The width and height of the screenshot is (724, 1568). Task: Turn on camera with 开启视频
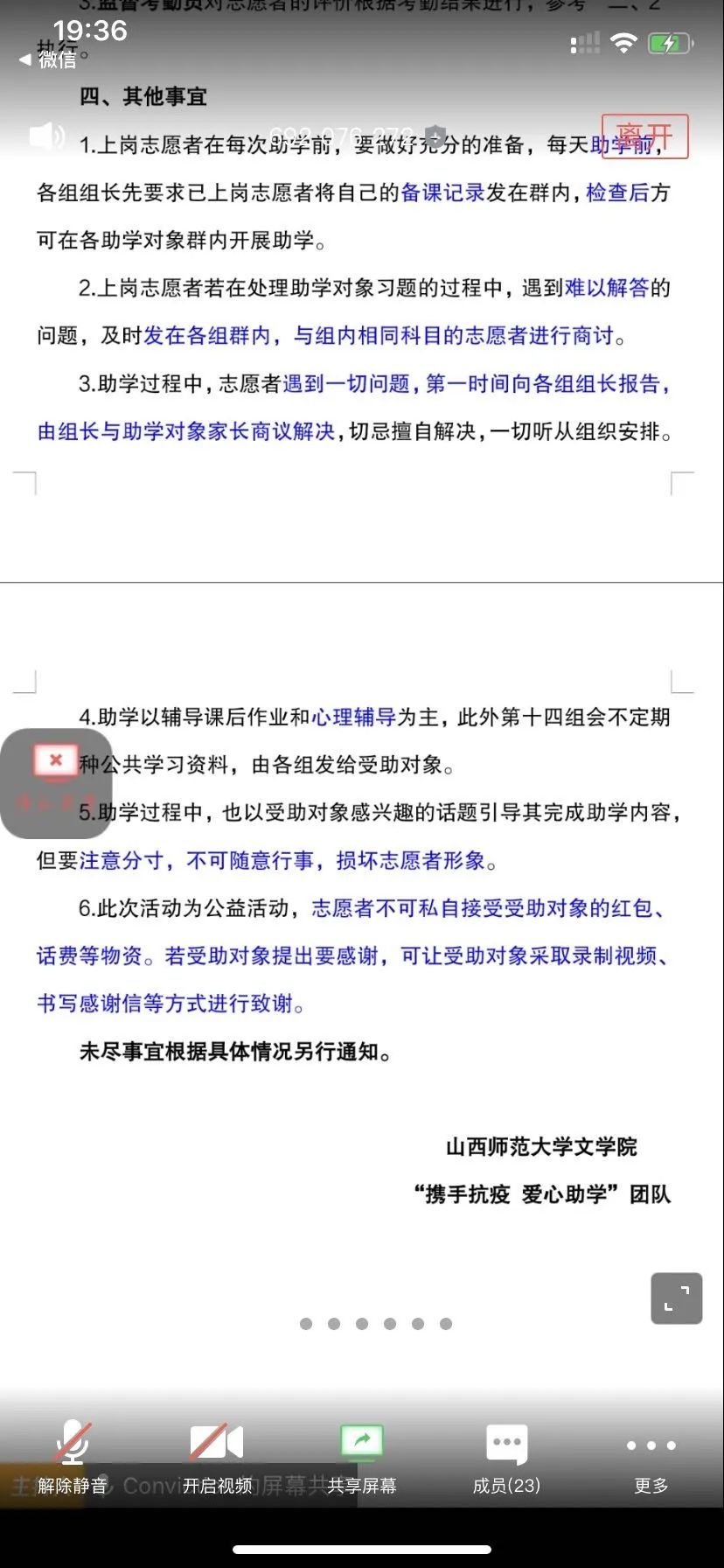pos(217,1458)
